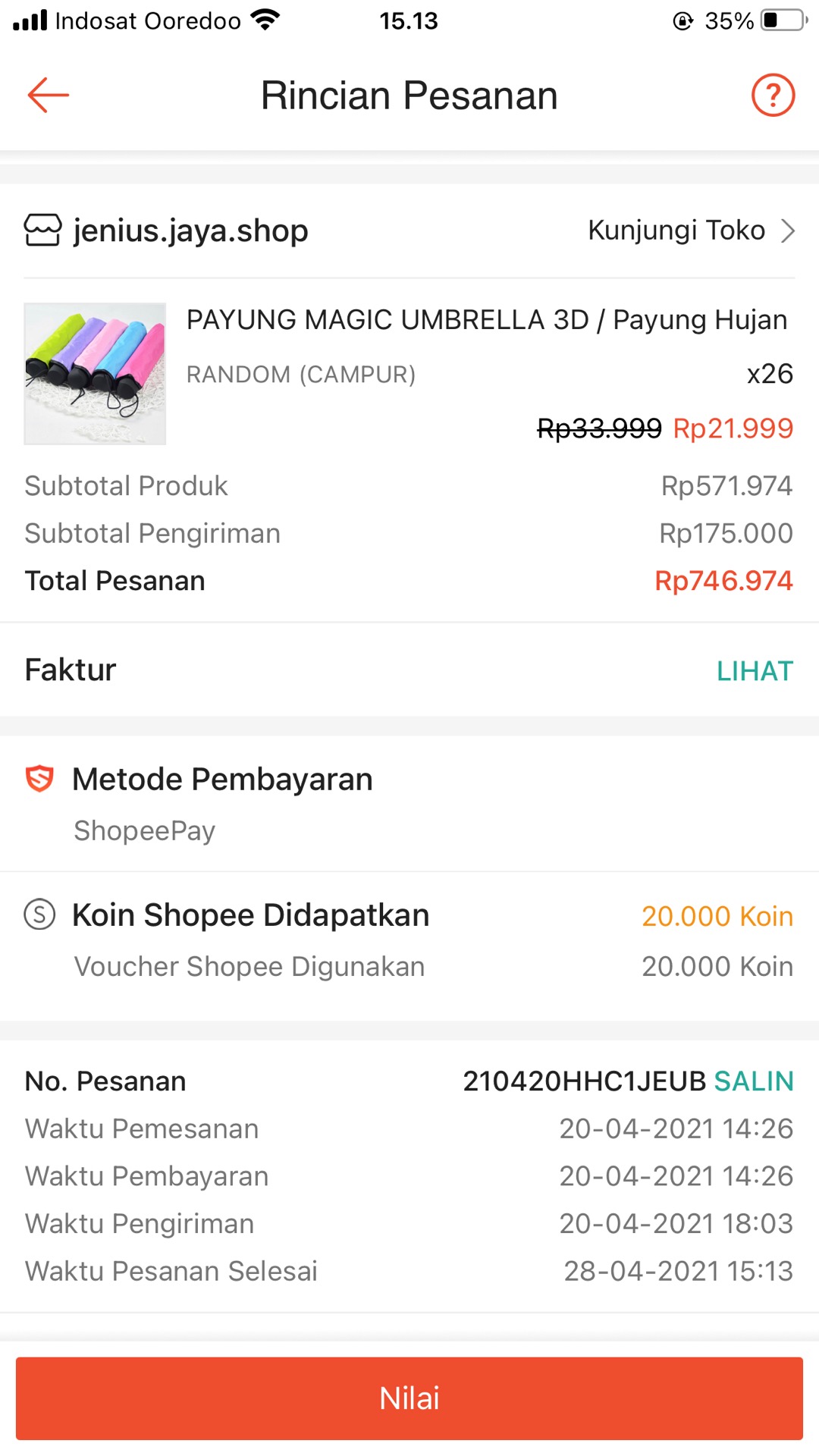Select the ShopeePay payment method
This screenshot has width=819, height=1456.
pyautogui.click(x=144, y=830)
